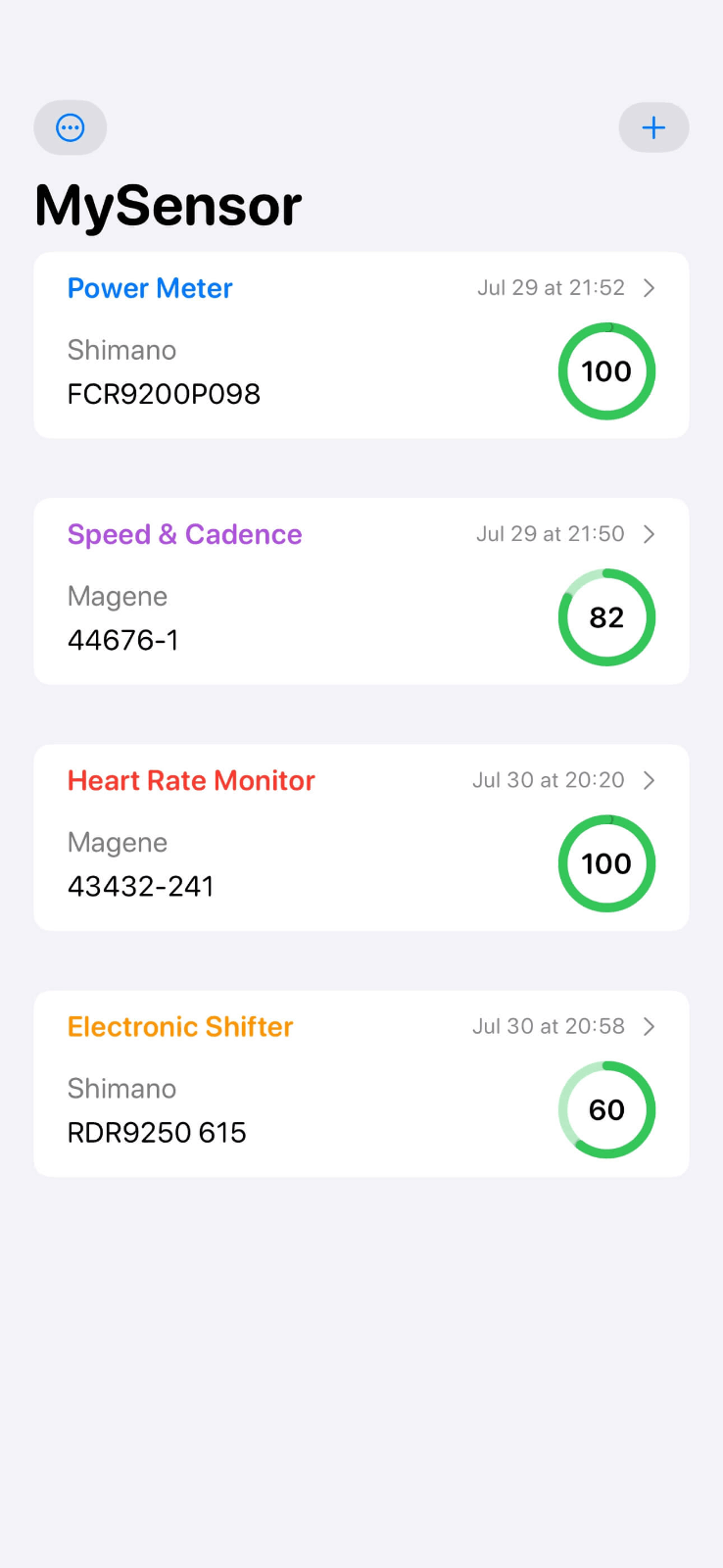
Task: Tap the Speed & Cadence battery ring
Action: pos(606,617)
